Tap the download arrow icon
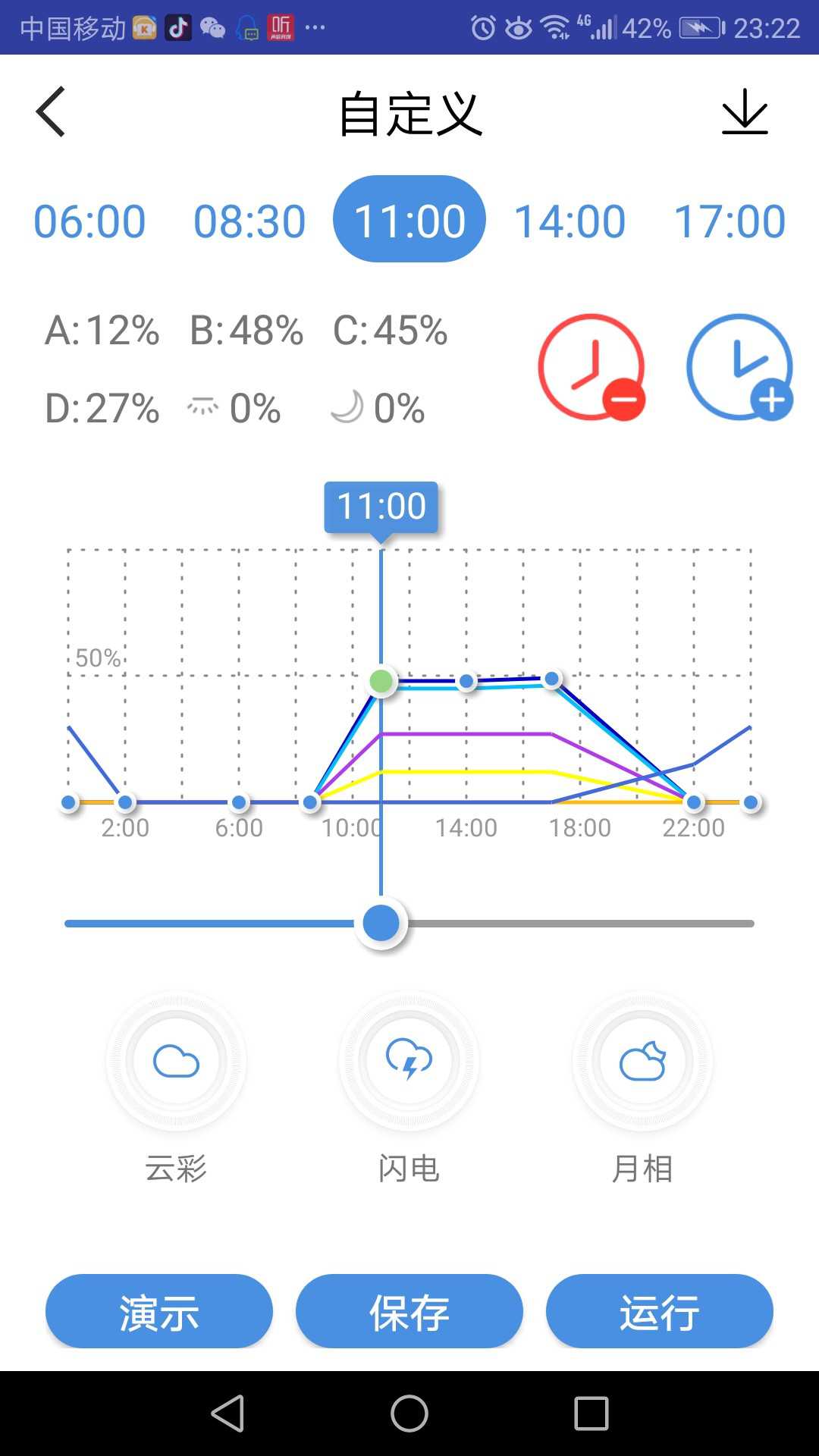Screen dimensions: 819x1456 pos(744,112)
